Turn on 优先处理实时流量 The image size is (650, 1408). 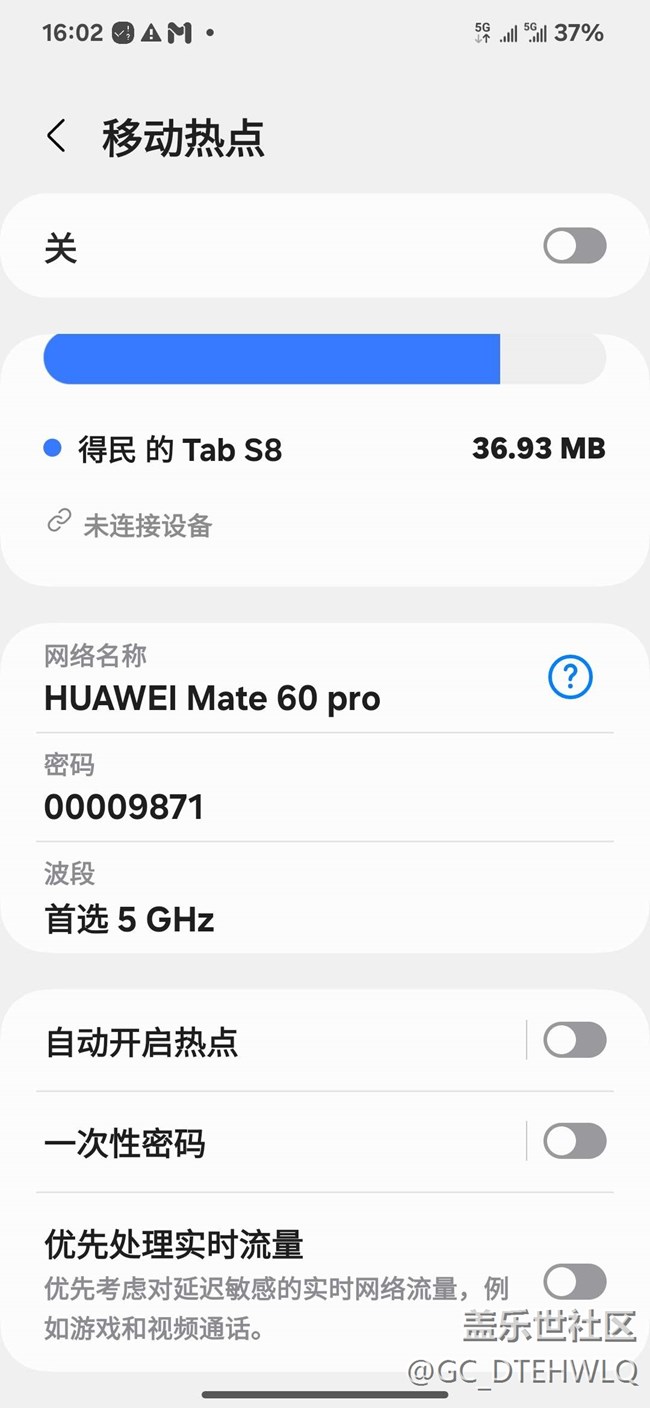575,1282
